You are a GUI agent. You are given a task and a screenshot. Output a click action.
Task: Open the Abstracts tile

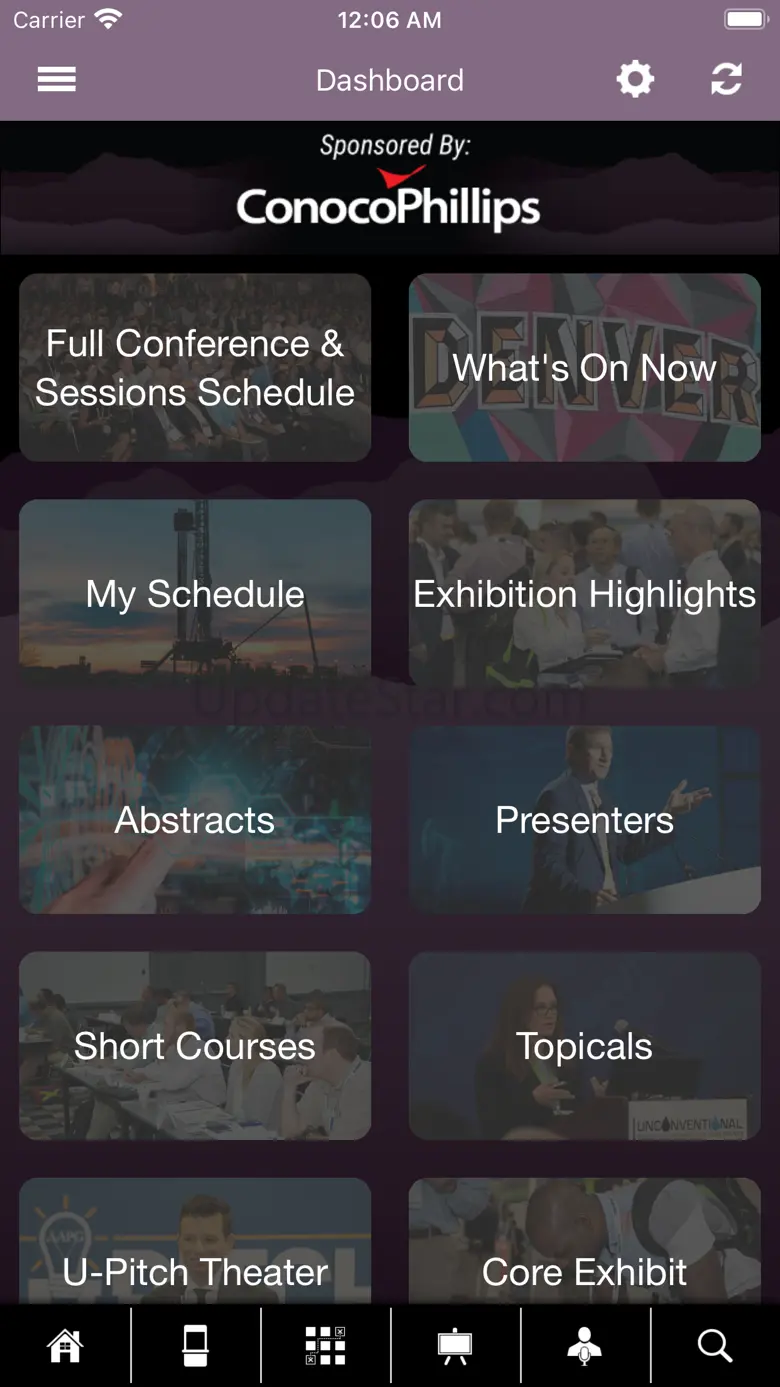[x=195, y=820]
